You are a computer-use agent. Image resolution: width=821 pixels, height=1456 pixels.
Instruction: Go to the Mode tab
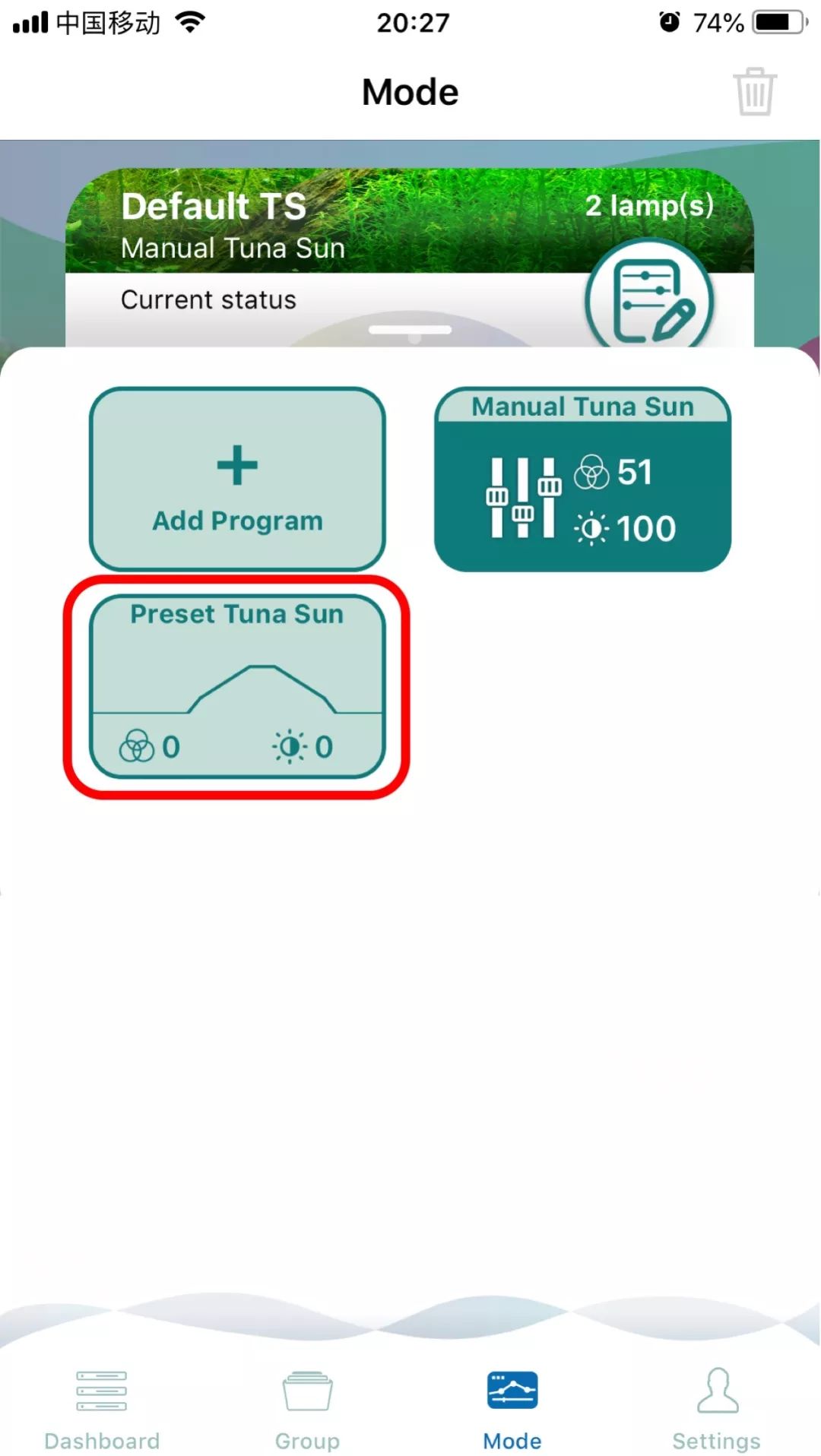point(512,1410)
